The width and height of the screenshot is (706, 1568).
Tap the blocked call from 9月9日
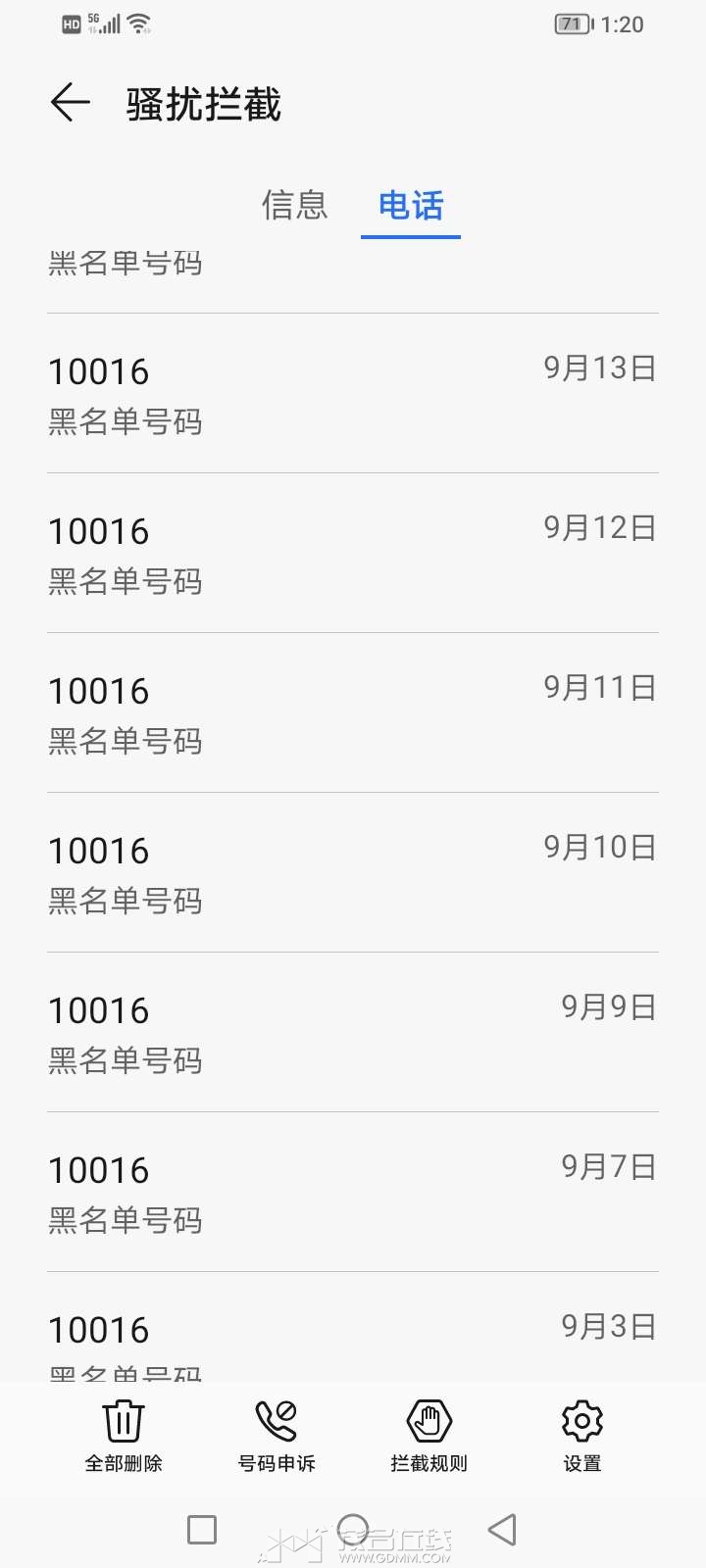(x=353, y=1033)
